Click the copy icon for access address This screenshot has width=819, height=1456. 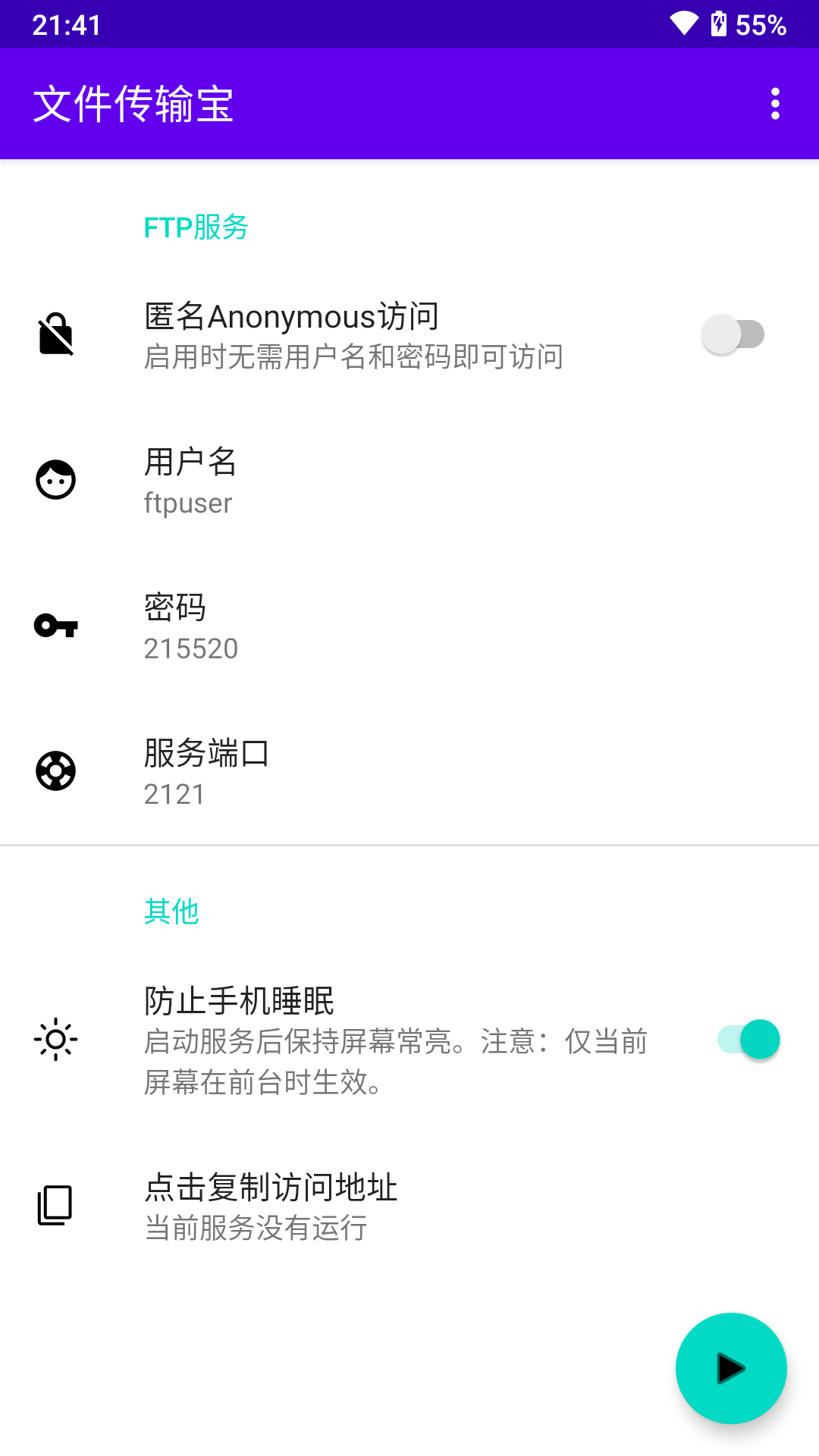[x=55, y=1206]
